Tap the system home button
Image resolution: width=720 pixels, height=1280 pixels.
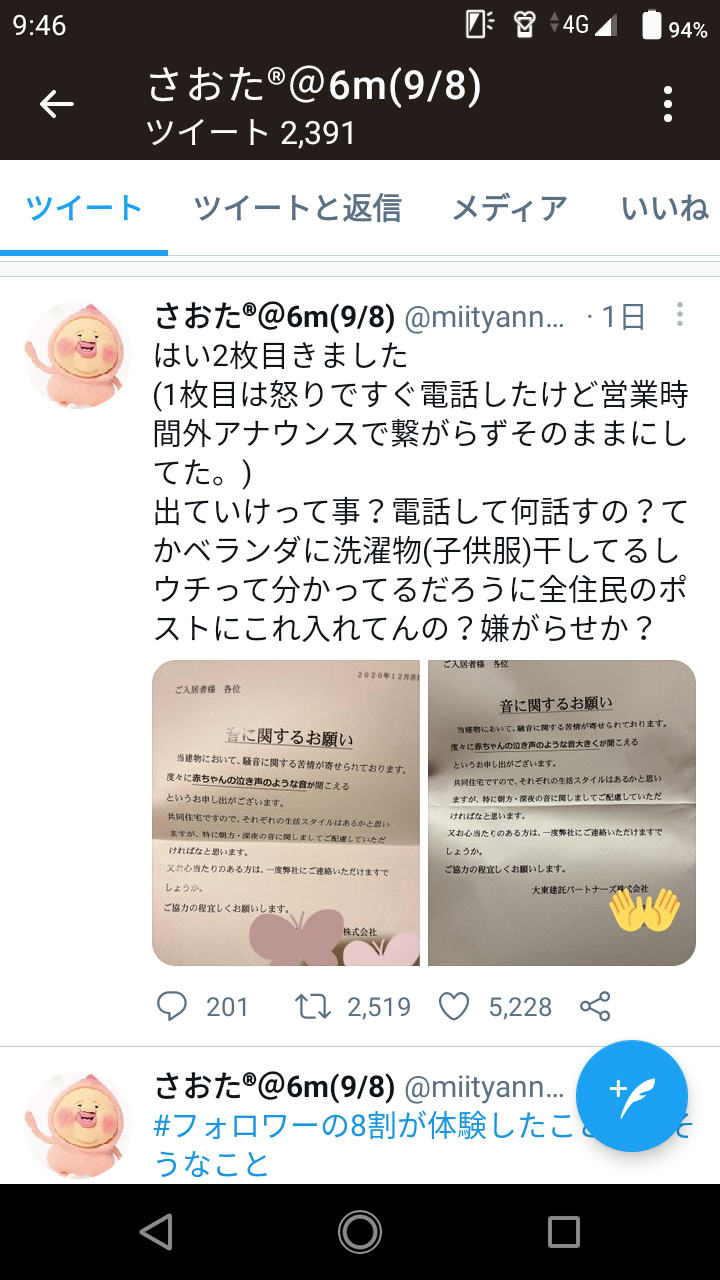point(360,1232)
